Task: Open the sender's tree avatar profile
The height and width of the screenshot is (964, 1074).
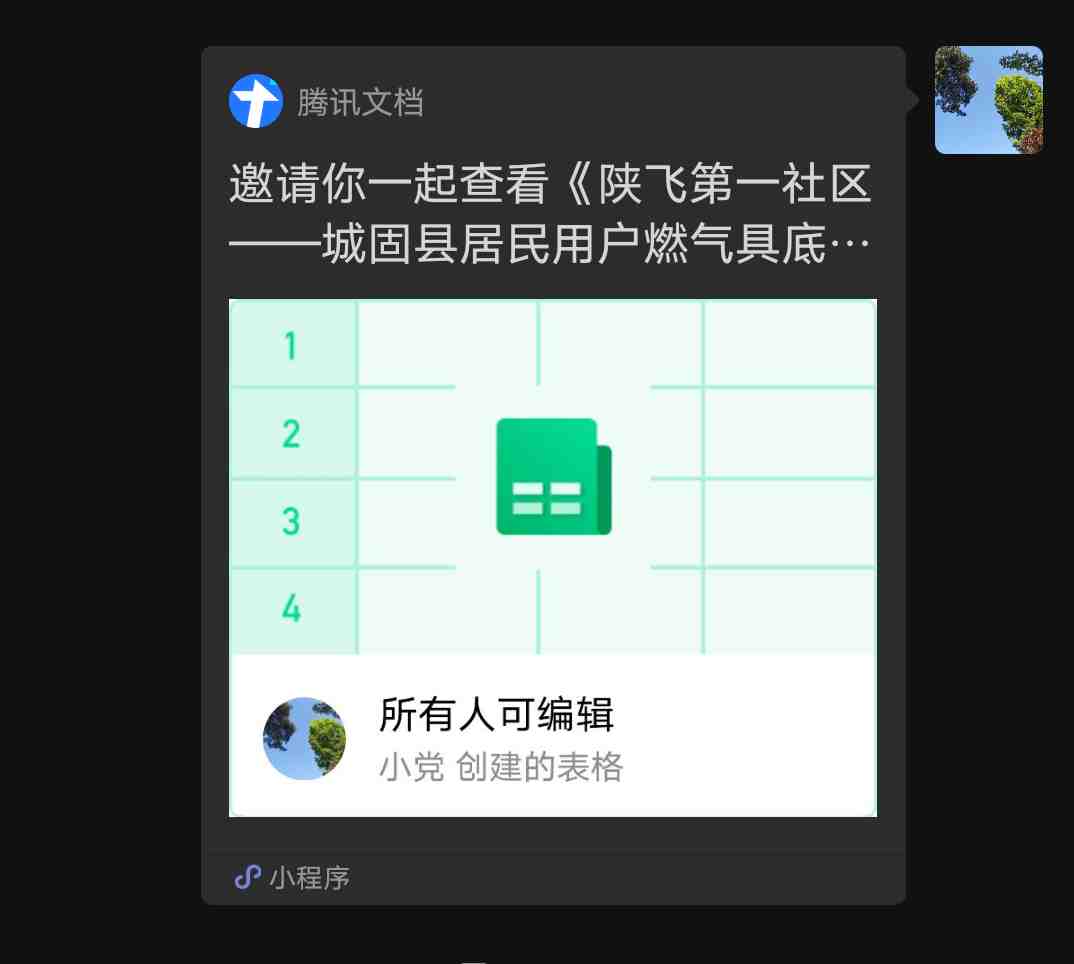Action: [988, 100]
